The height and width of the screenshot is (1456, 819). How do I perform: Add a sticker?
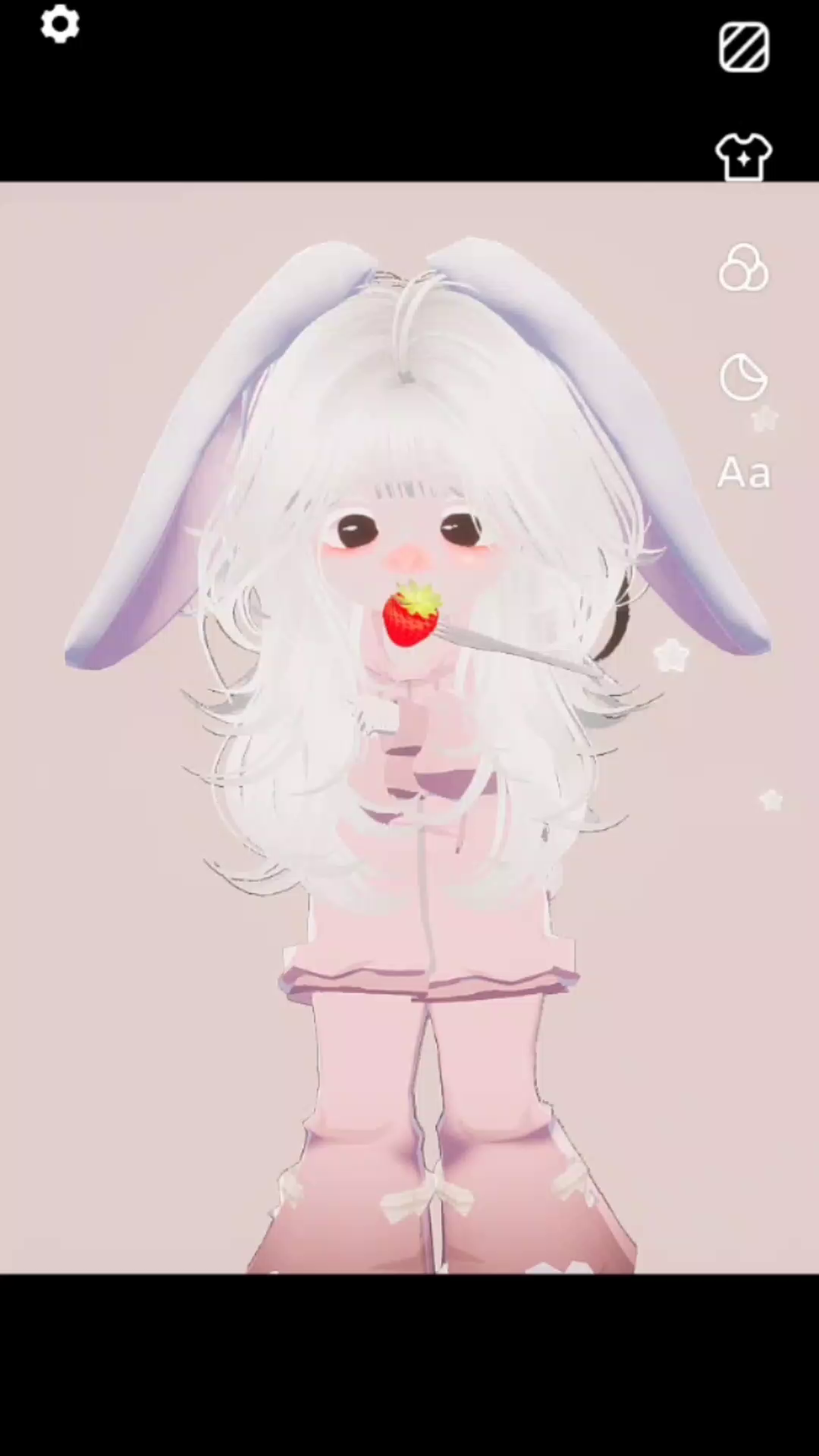743,377
